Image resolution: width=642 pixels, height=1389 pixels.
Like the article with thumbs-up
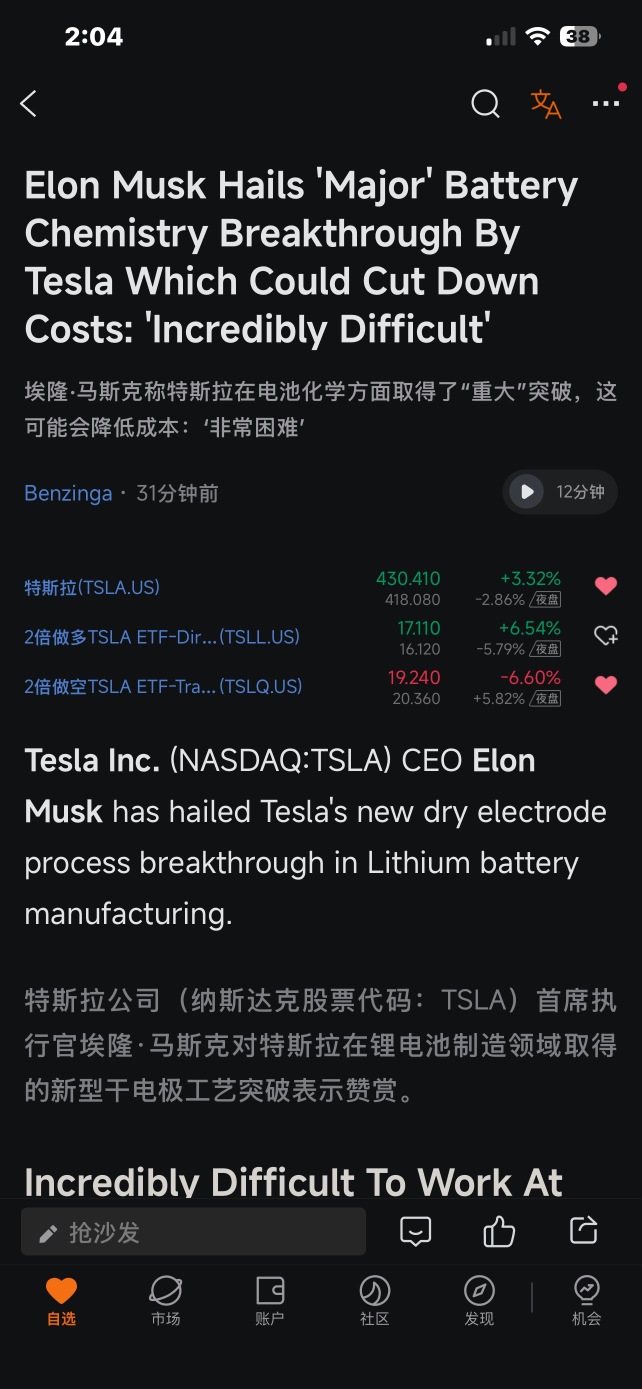pyautogui.click(x=499, y=1231)
